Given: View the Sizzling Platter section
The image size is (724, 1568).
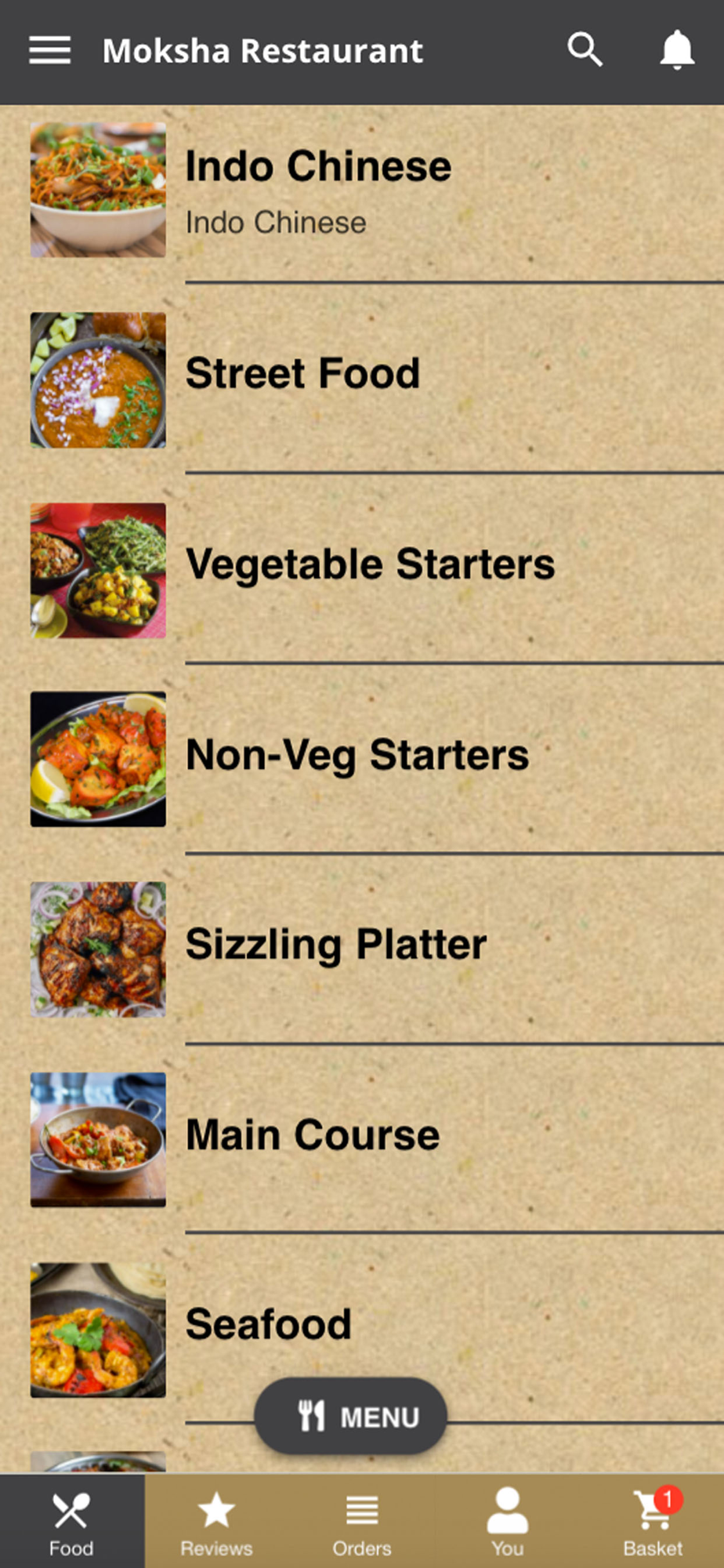Looking at the screenshot, I should (335, 945).
